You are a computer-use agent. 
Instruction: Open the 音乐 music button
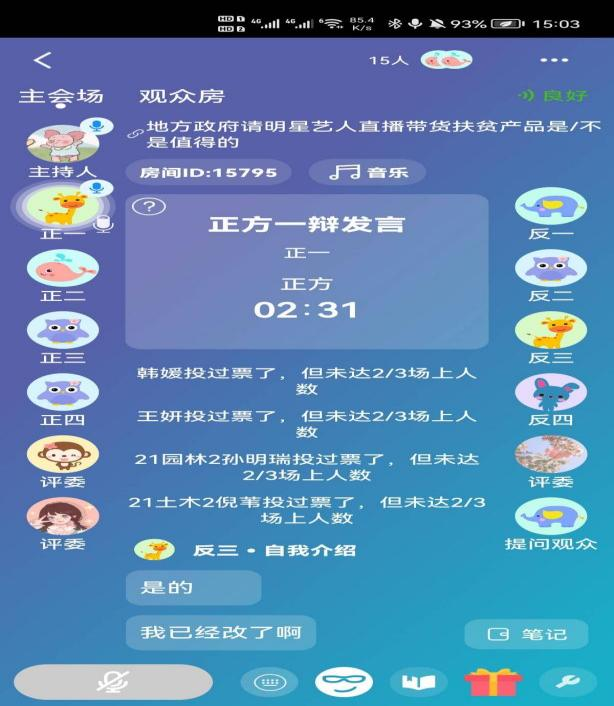[367, 172]
